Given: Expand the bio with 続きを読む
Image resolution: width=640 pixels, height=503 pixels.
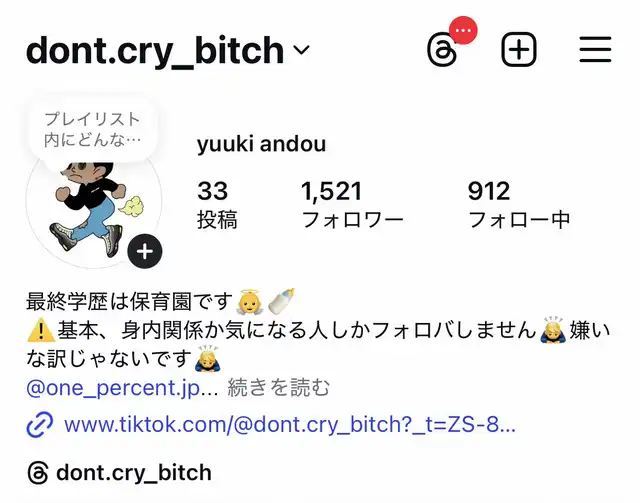Looking at the screenshot, I should 278,387.
